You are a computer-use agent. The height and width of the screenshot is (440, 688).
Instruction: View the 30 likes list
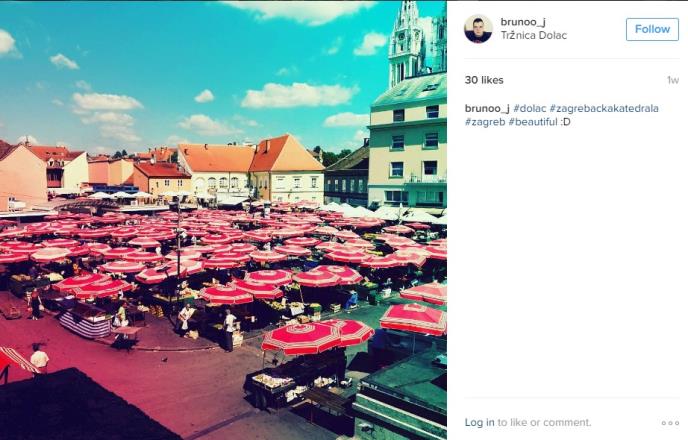coord(484,80)
